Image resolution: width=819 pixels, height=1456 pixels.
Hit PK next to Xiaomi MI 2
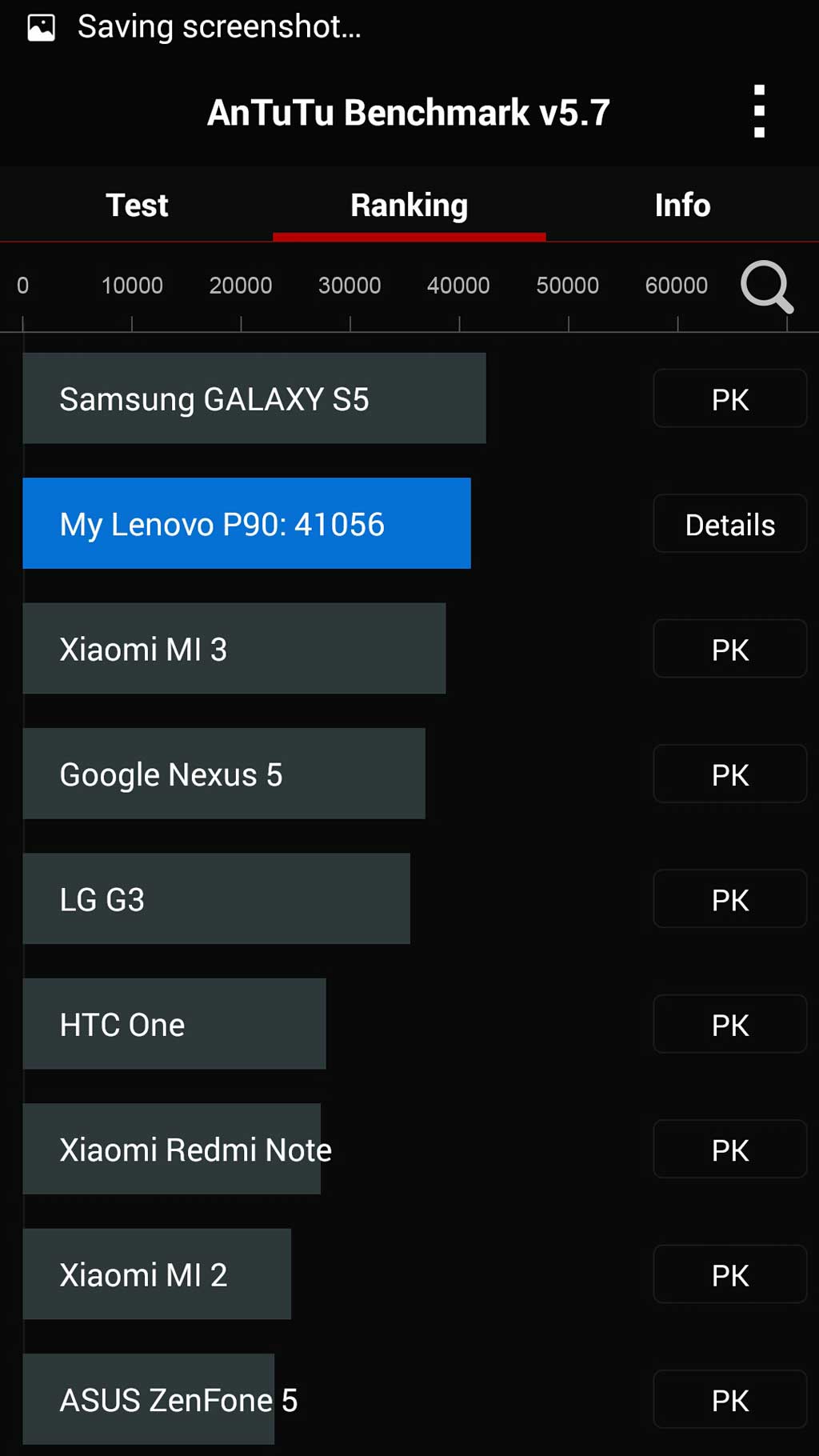click(729, 1275)
